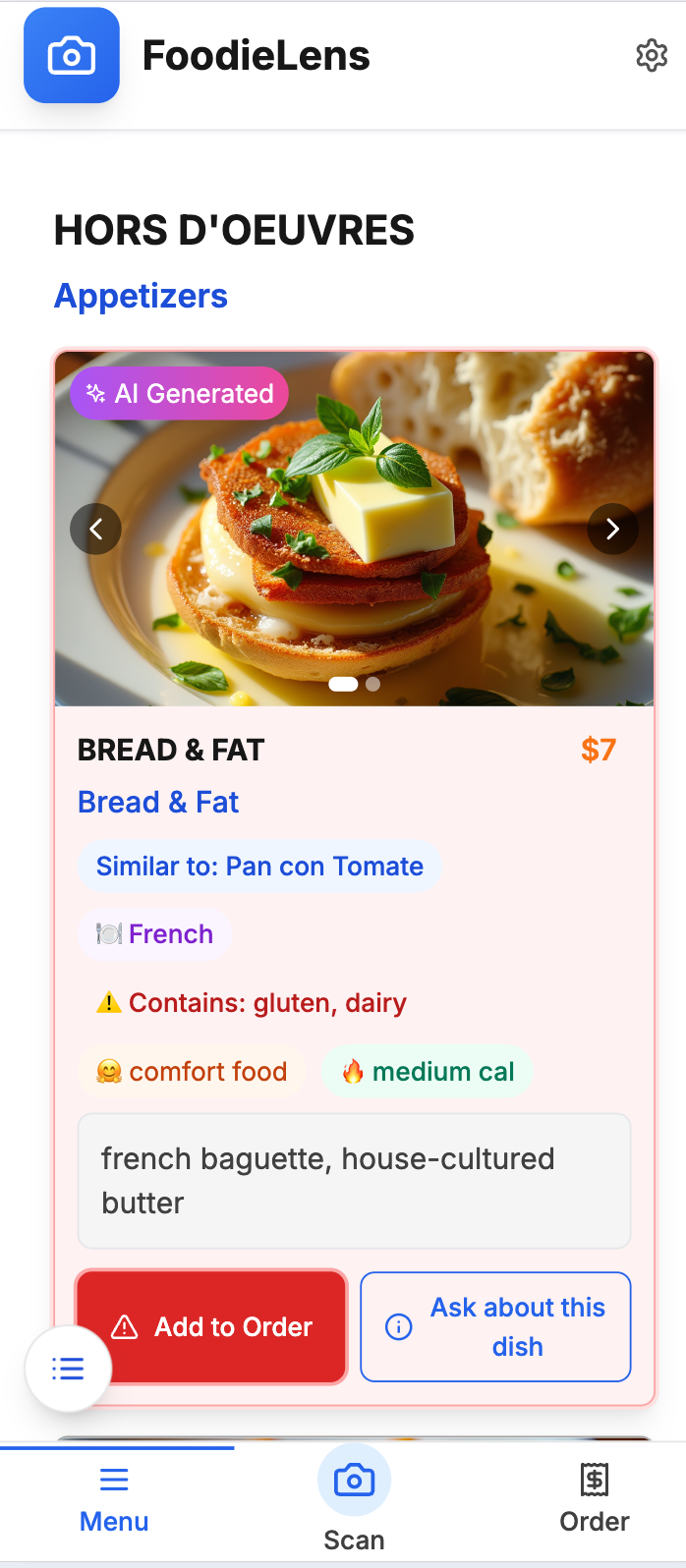Select the second image indicator dot
686x1568 pixels.
[x=373, y=685]
